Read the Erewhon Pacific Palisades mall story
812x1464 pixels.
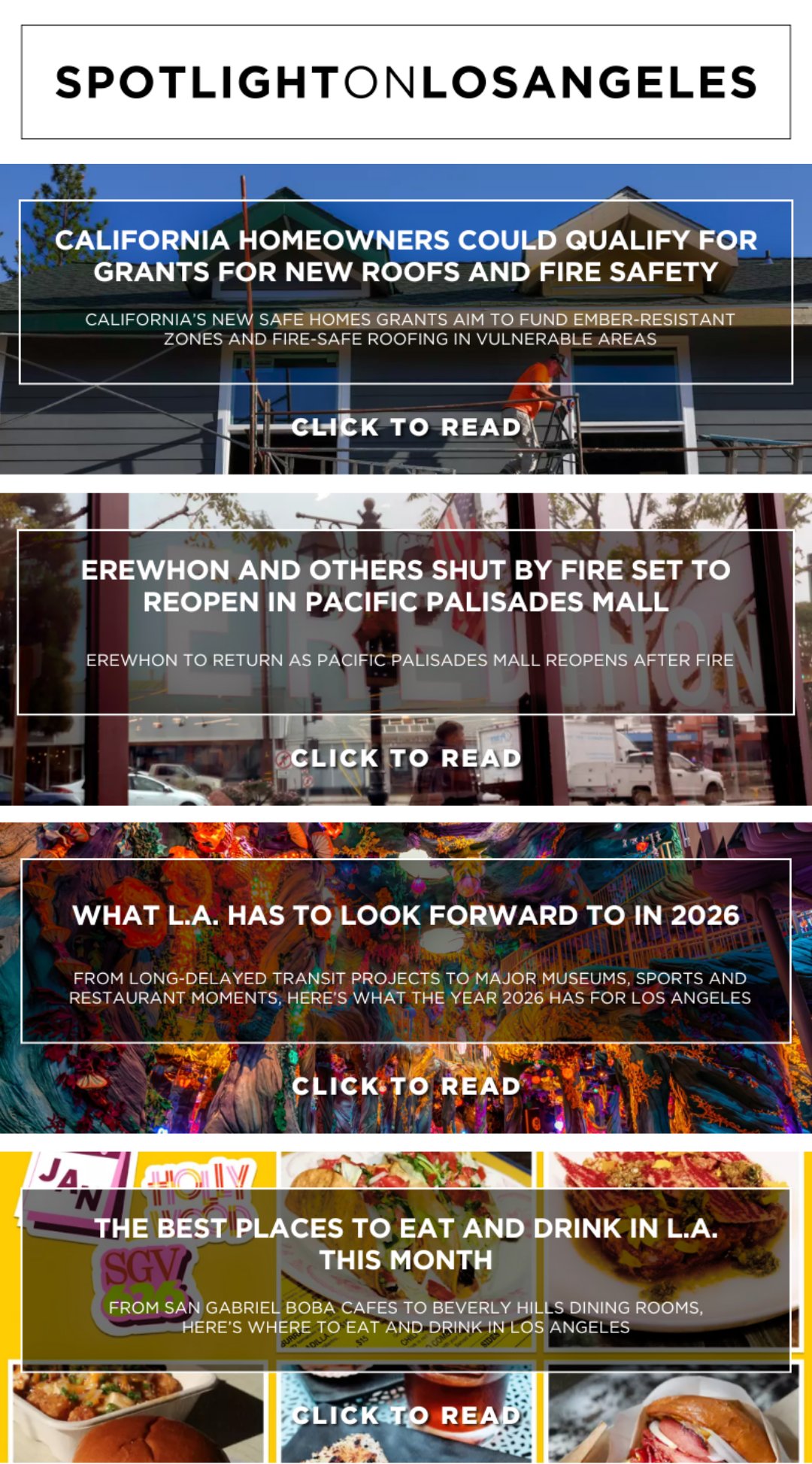point(406,758)
